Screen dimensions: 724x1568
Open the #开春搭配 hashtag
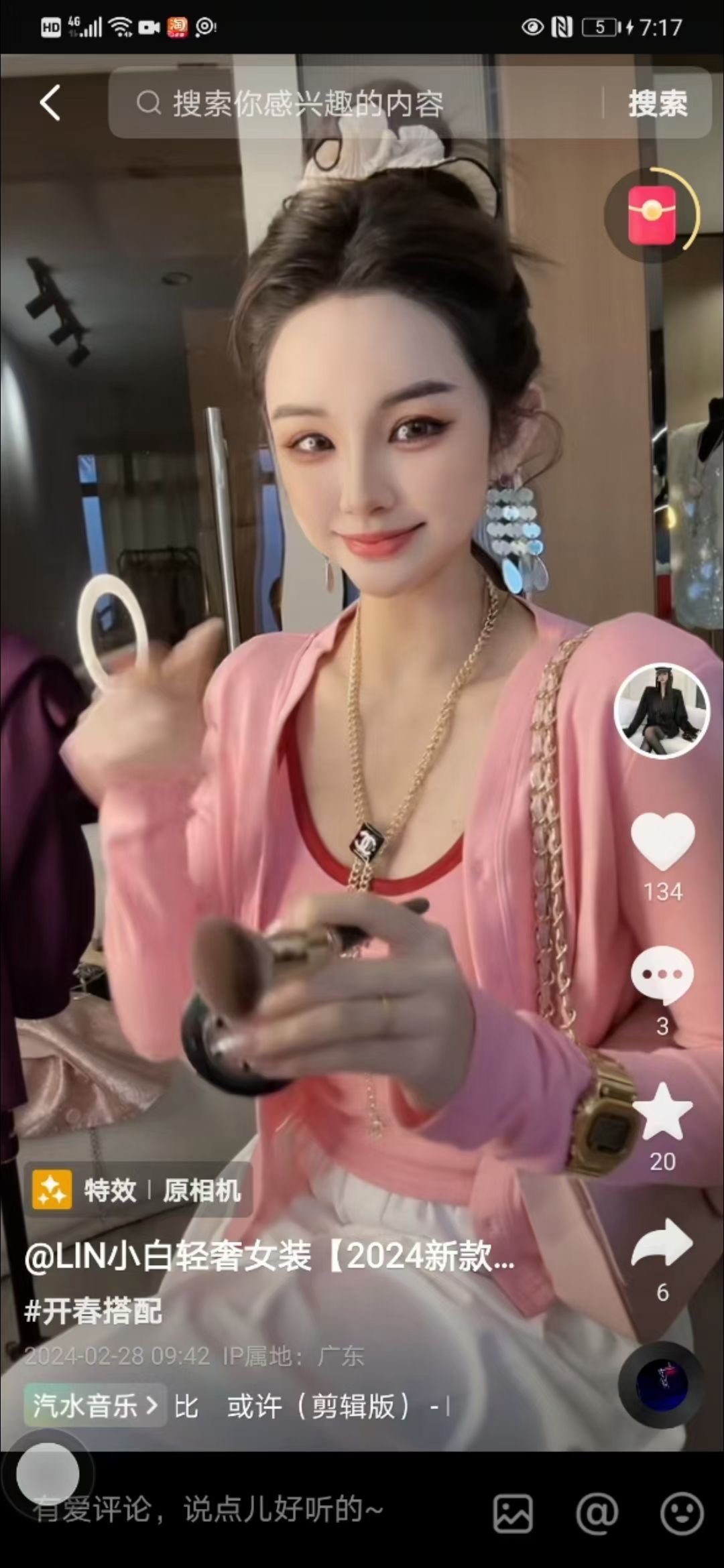93,1311
